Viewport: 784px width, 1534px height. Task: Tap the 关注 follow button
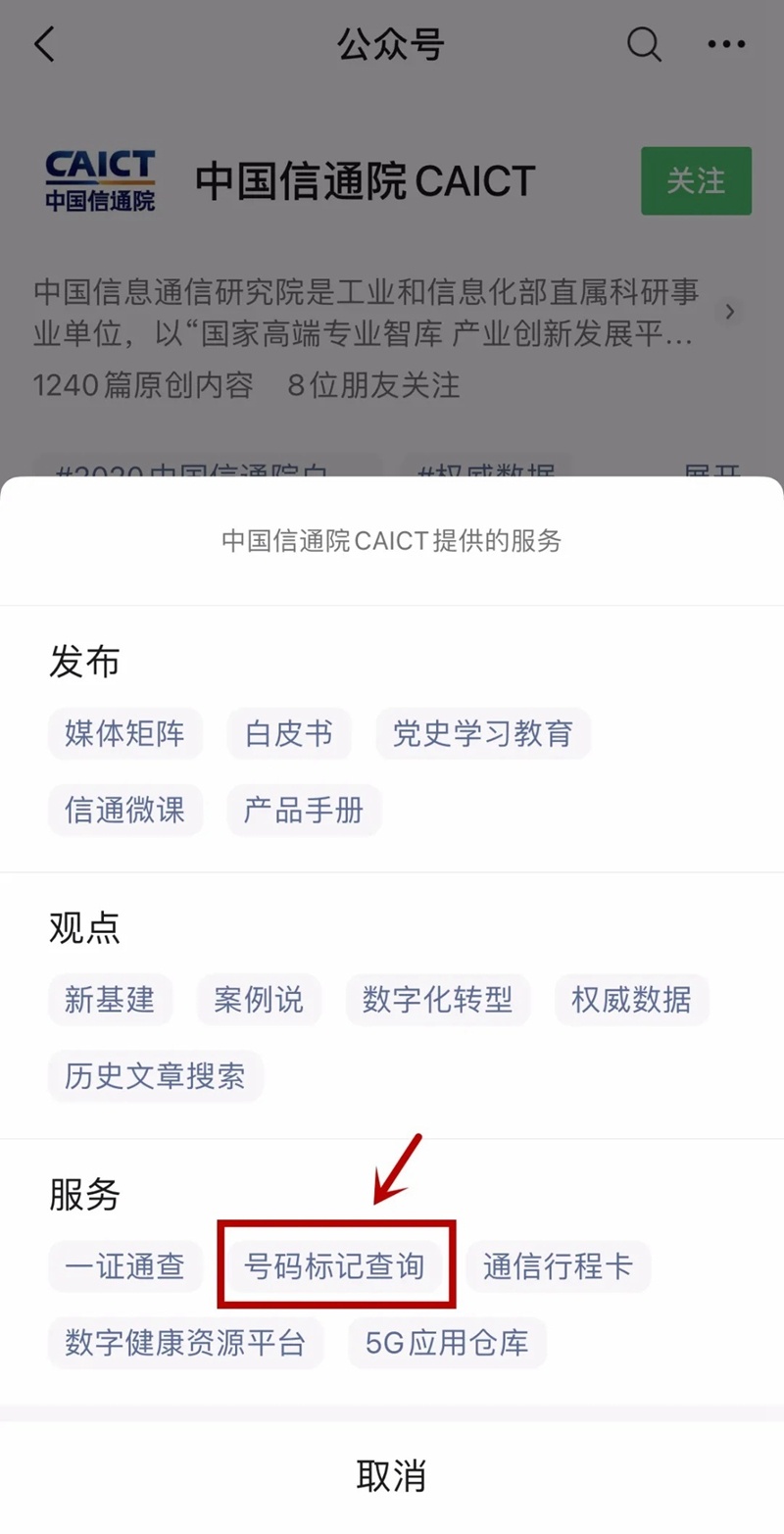697,180
